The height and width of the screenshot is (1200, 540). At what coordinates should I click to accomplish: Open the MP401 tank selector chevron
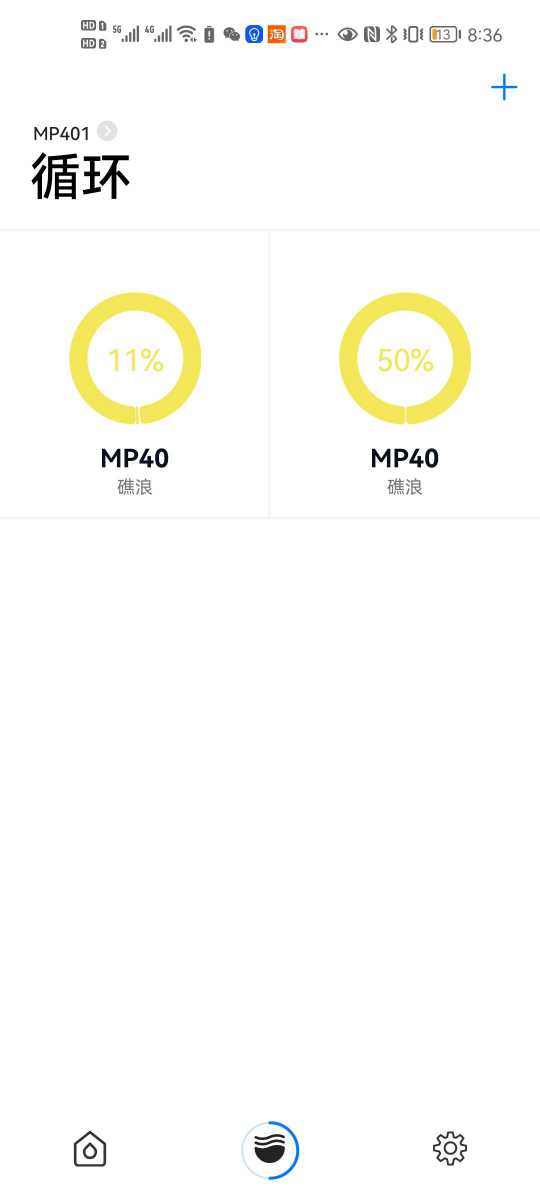click(107, 131)
